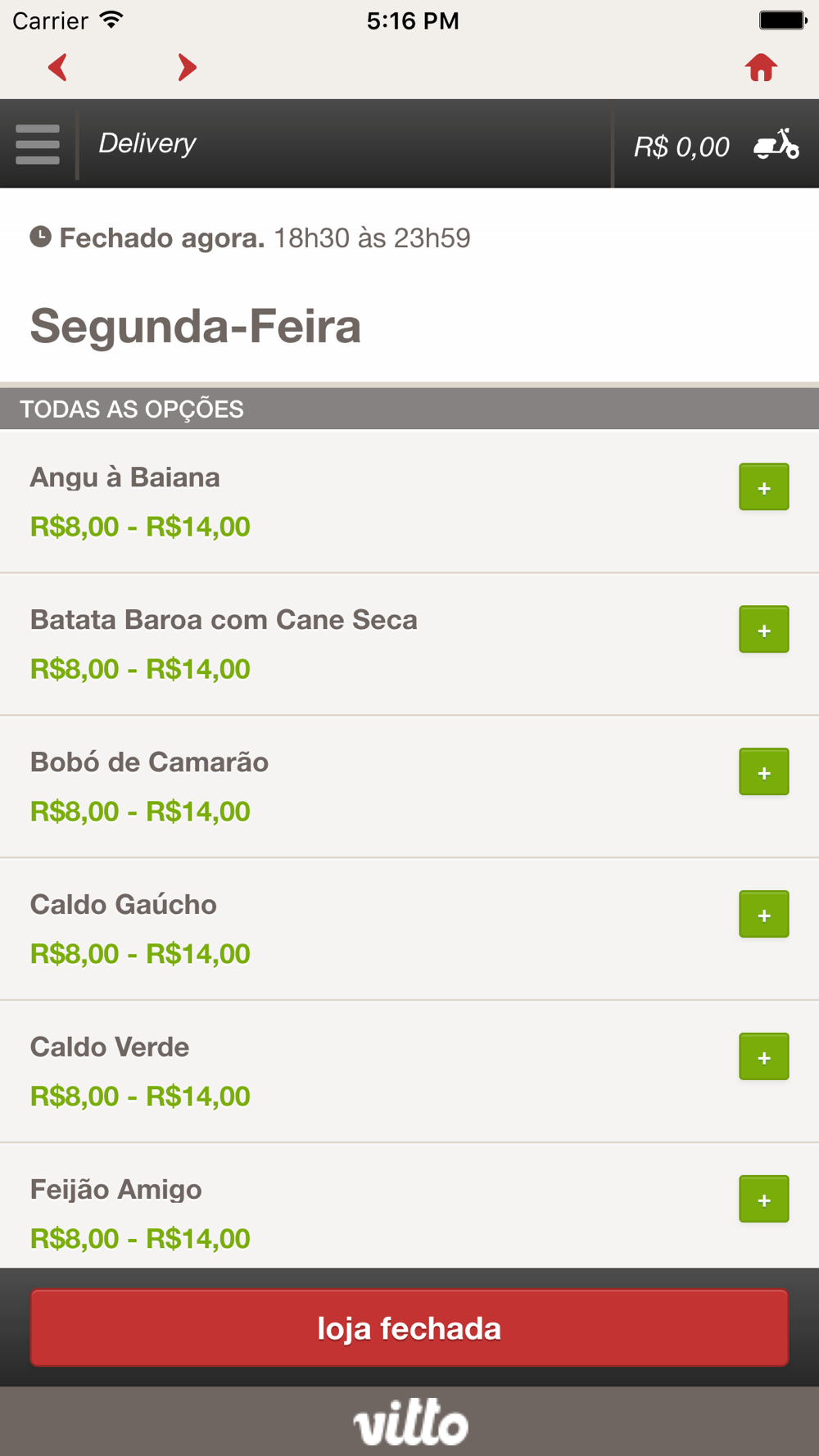Add Angu à Baiana with plus button
The image size is (819, 1456).
point(764,487)
